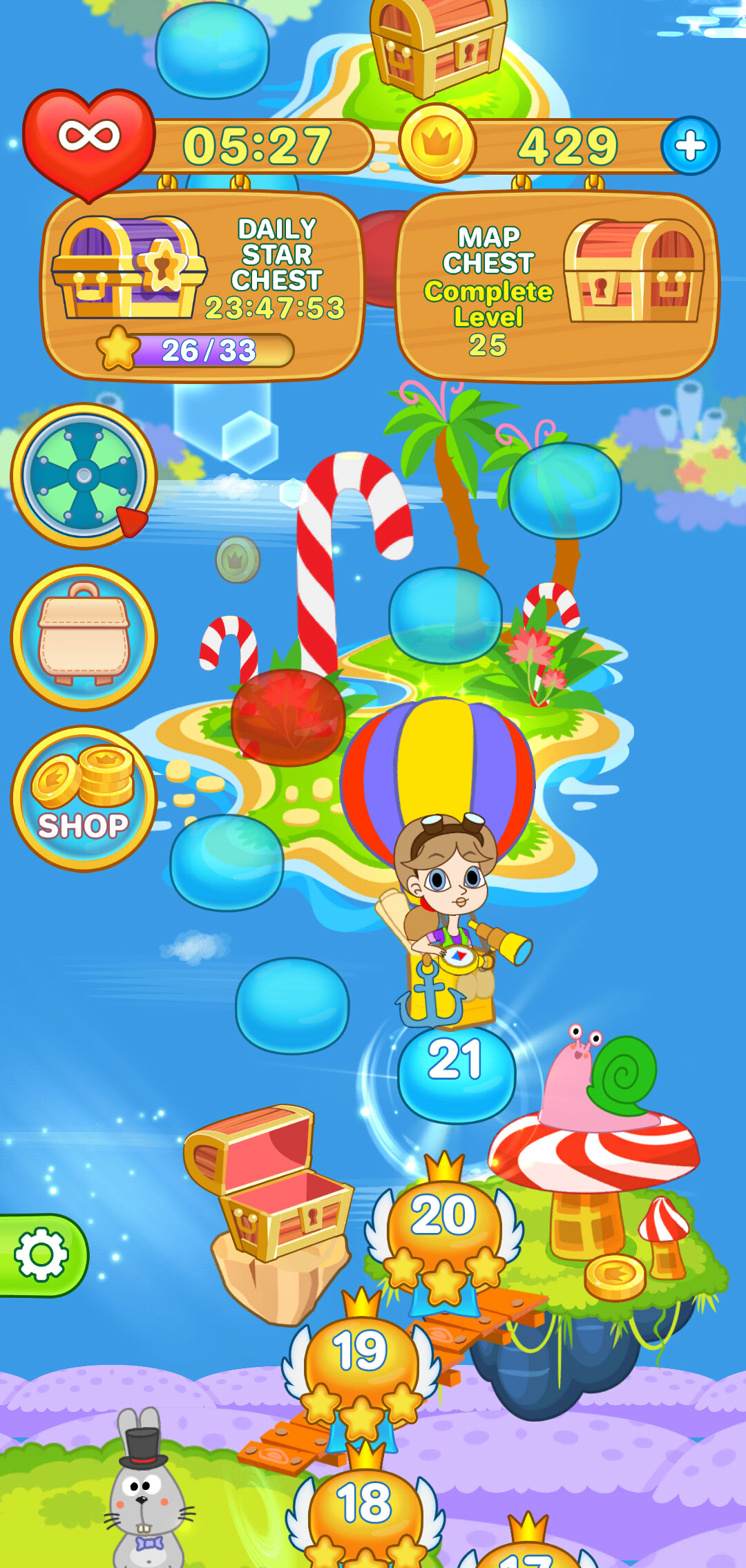Open the treasure chest on the rock
Viewport: 746px width, 1568px height.
(271, 1181)
